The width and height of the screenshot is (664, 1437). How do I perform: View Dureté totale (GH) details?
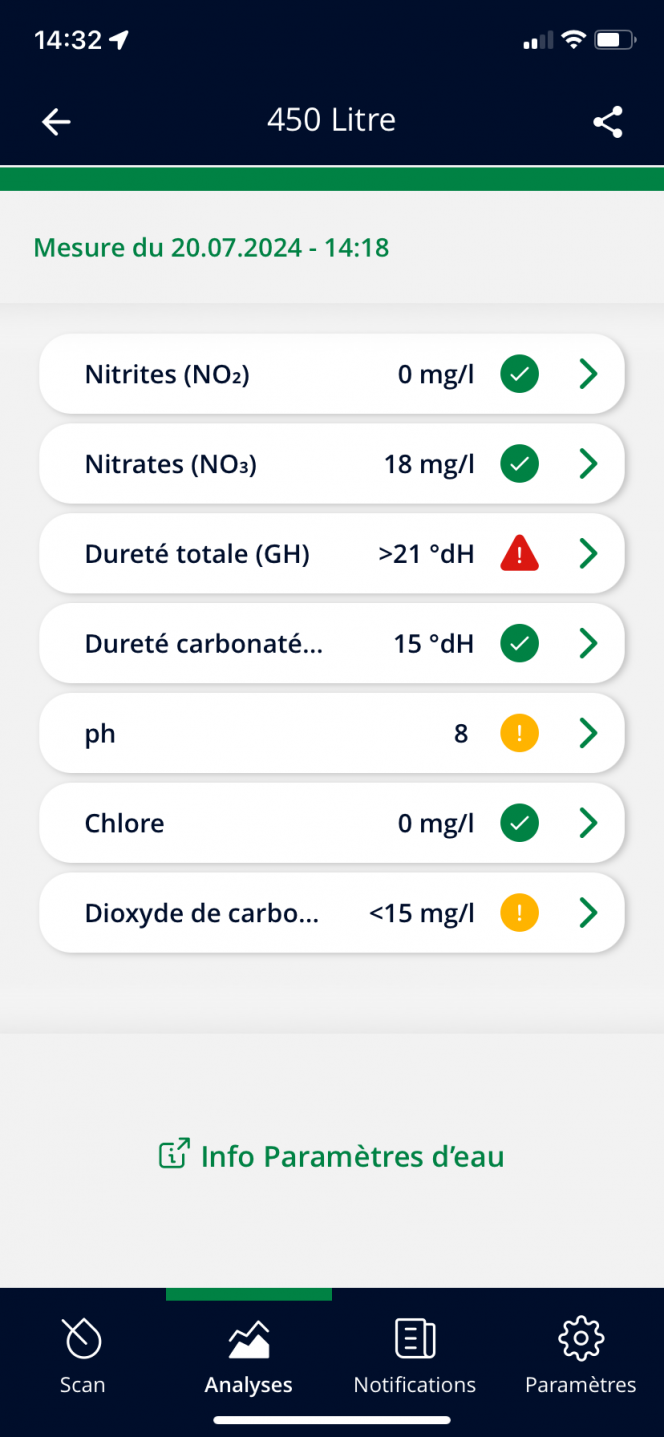pos(332,553)
